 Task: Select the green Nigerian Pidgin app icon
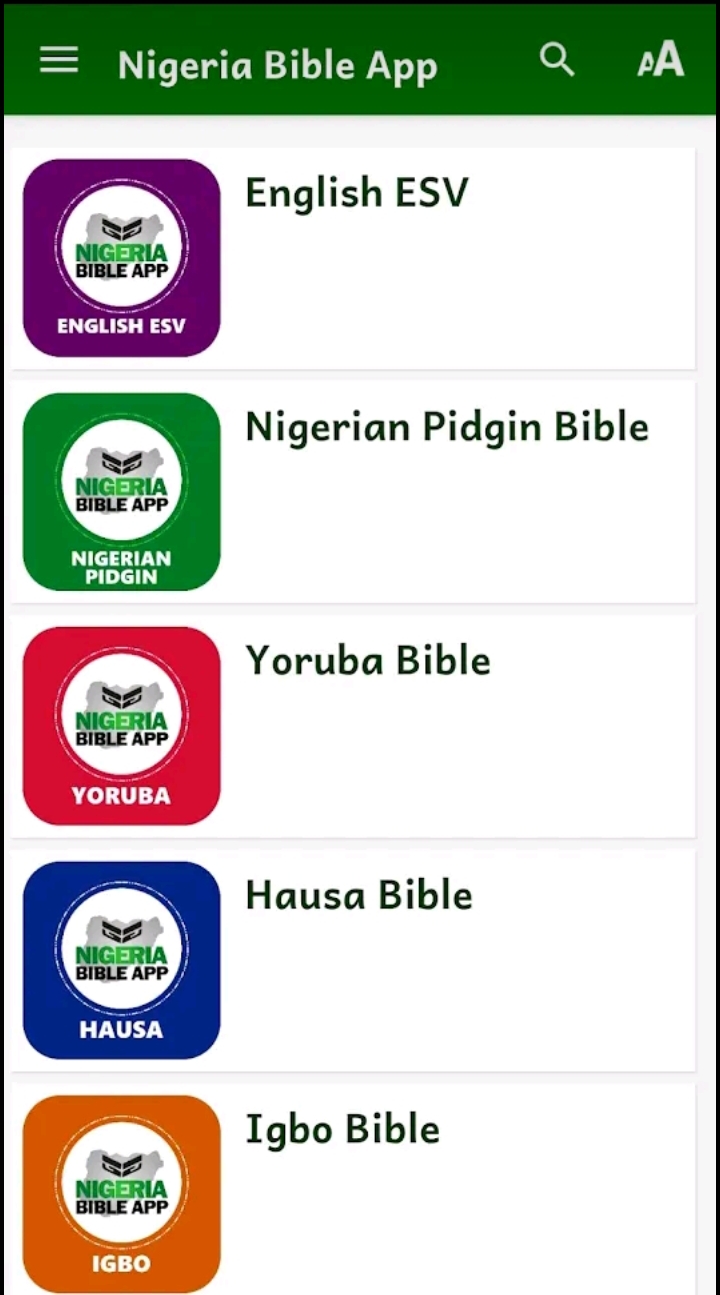point(120,491)
